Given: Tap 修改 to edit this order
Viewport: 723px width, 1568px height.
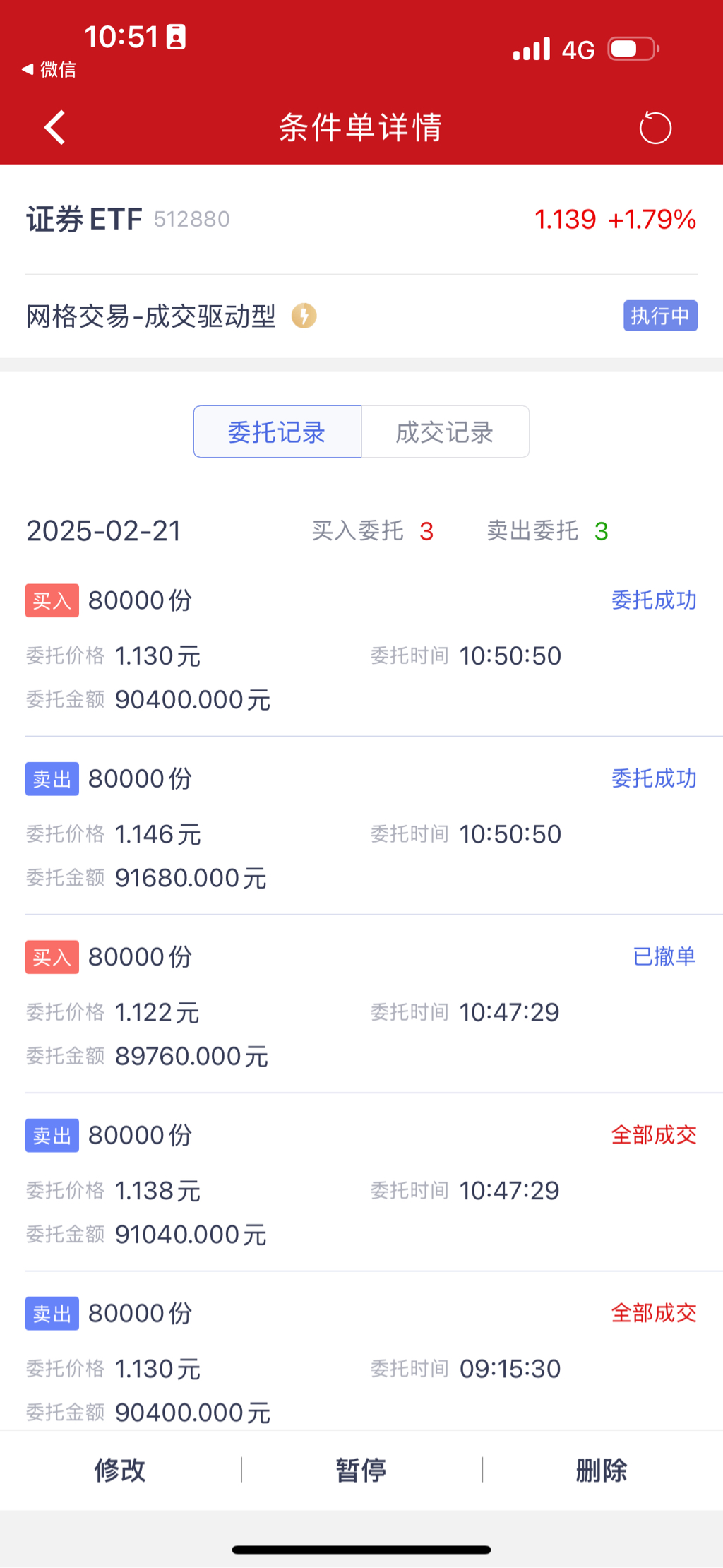Looking at the screenshot, I should [120, 1471].
